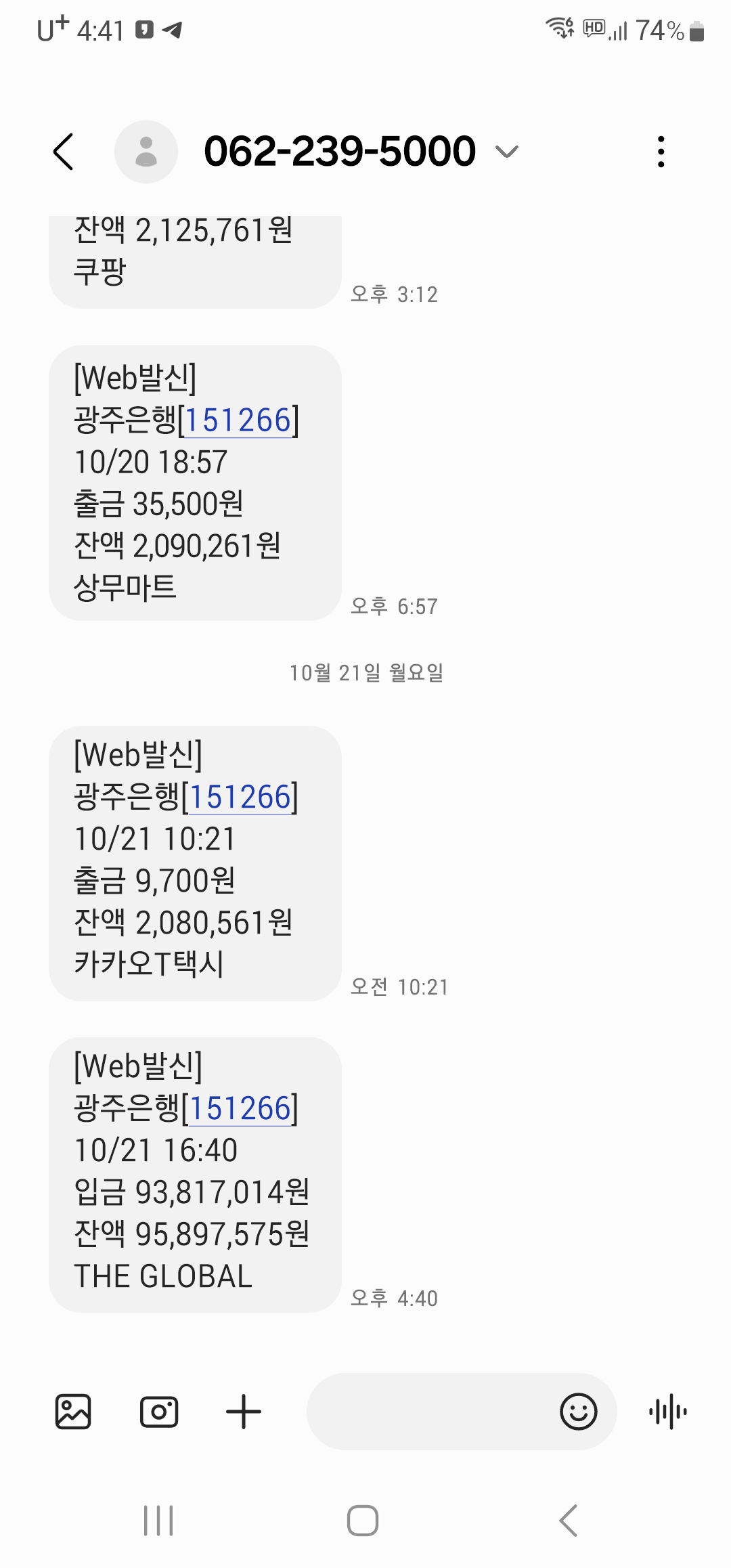Open the contact avatar profile
Screen dimensions: 731x1568
click(146, 152)
